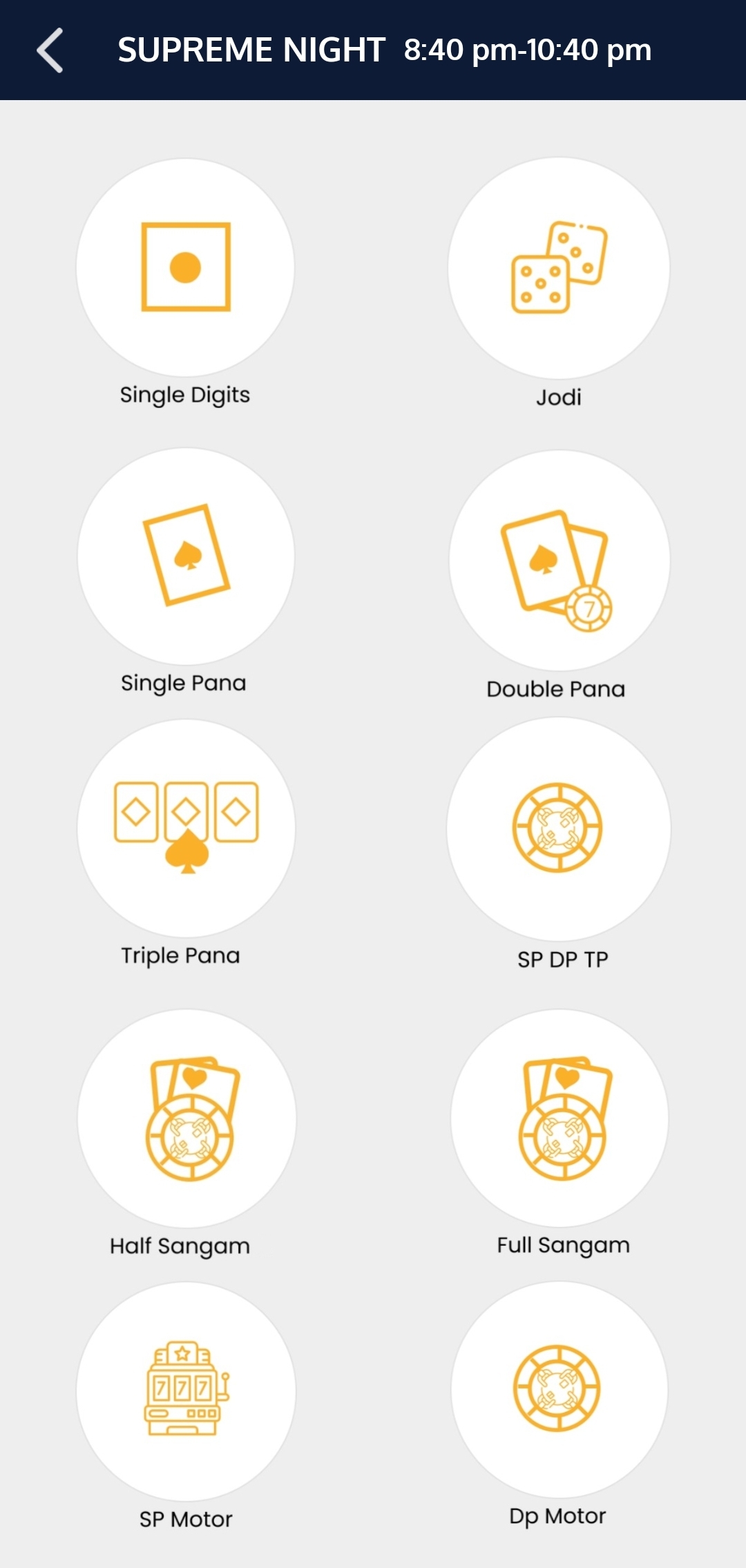Select SP DP TP
This screenshot has height=1568, width=746.
(559, 828)
